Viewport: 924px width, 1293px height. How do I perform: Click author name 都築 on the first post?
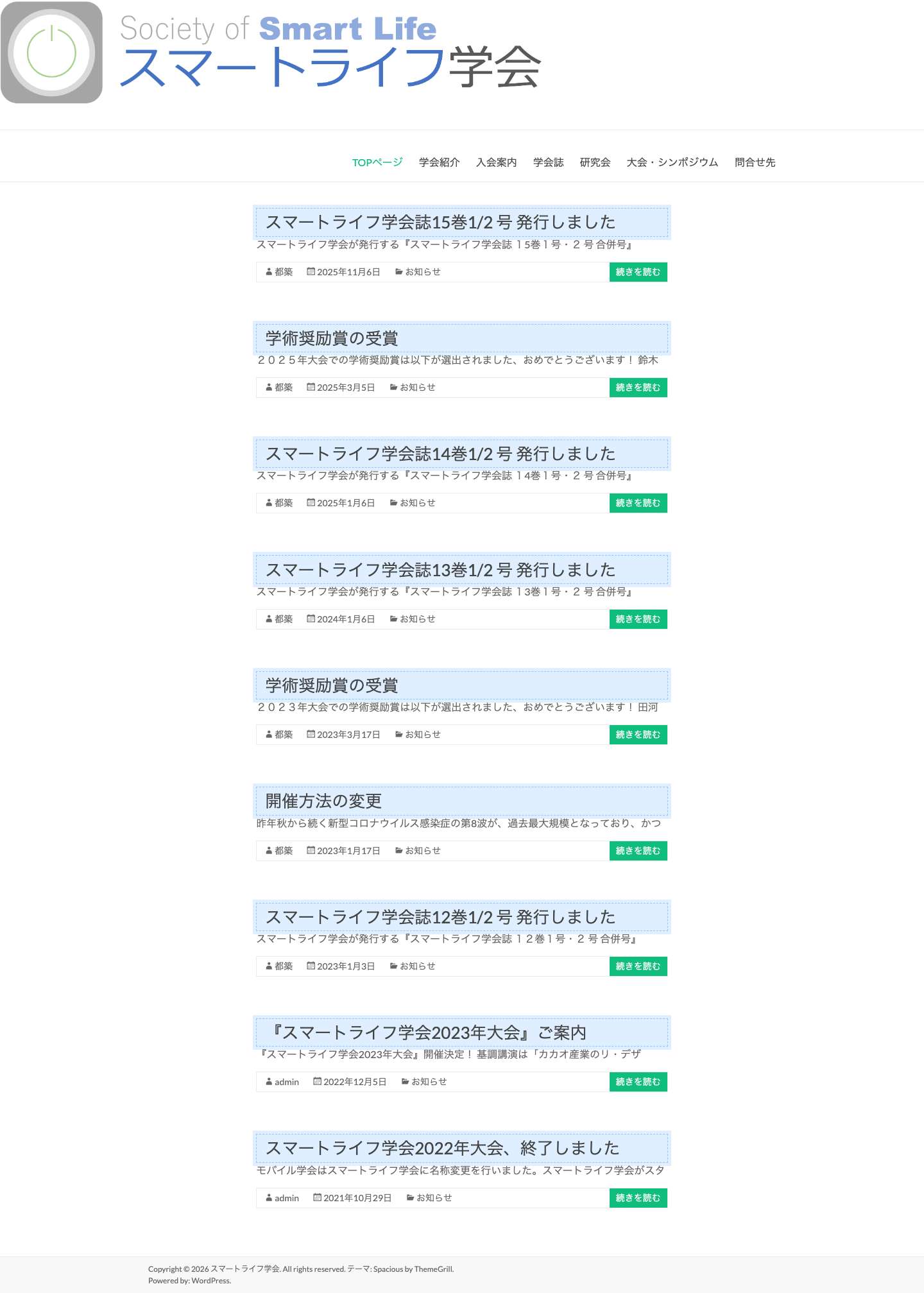[283, 272]
